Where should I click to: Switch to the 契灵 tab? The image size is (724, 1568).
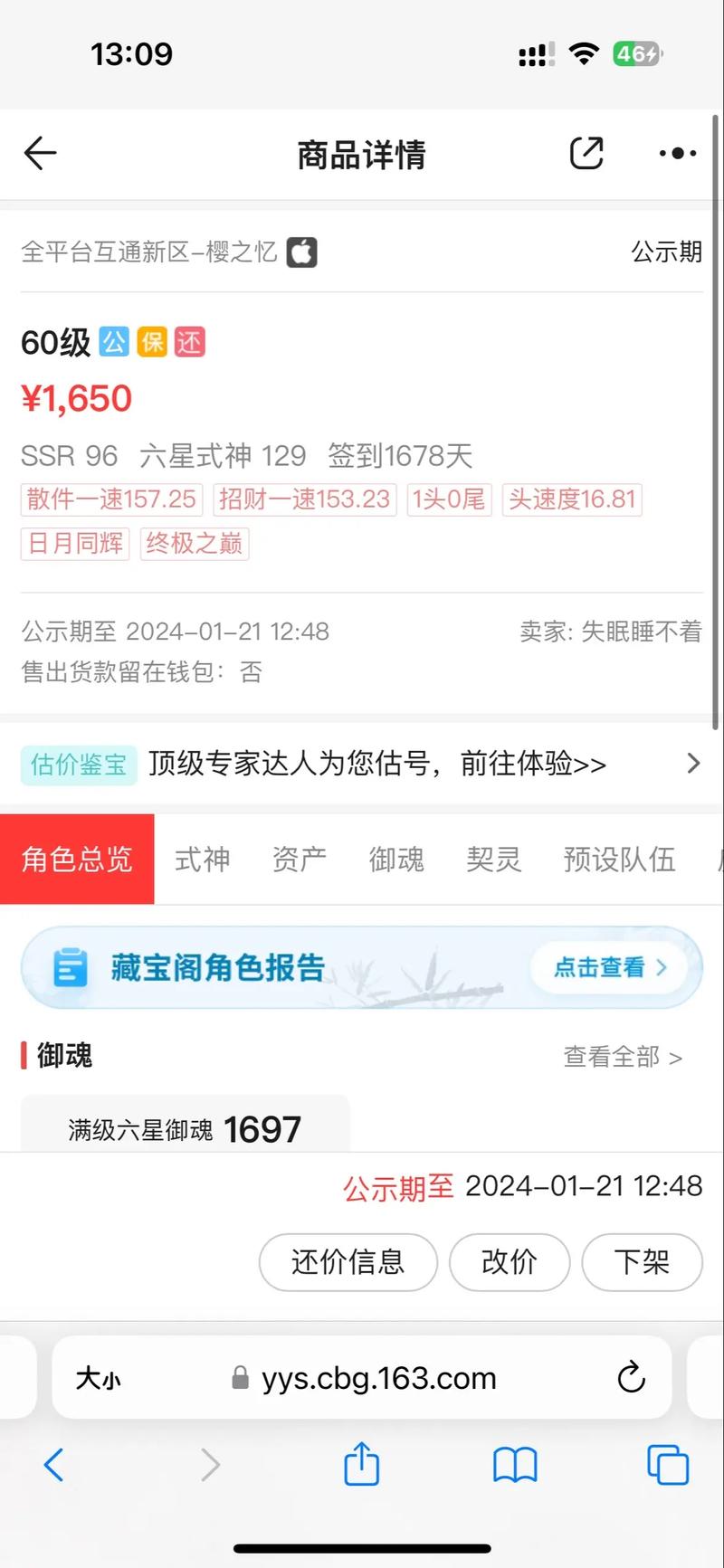tap(494, 859)
